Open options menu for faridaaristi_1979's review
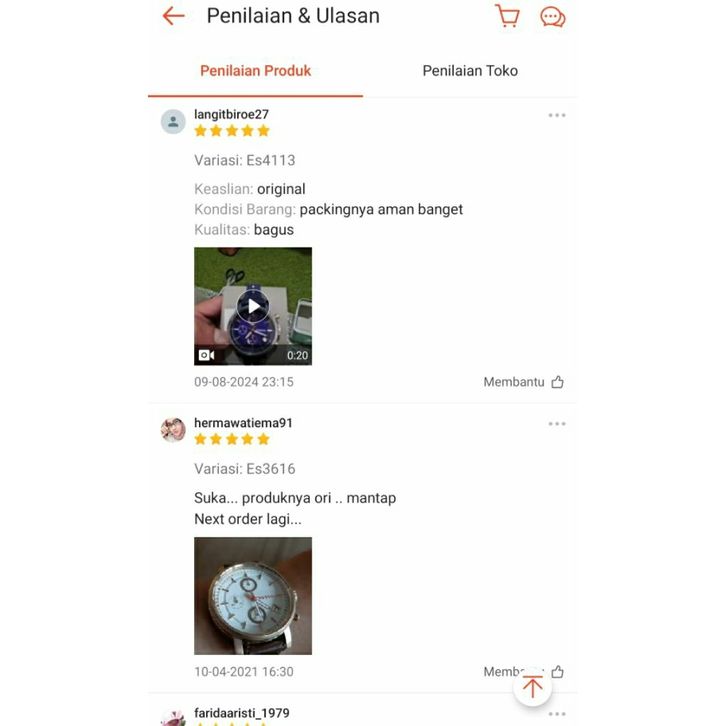 point(557,714)
